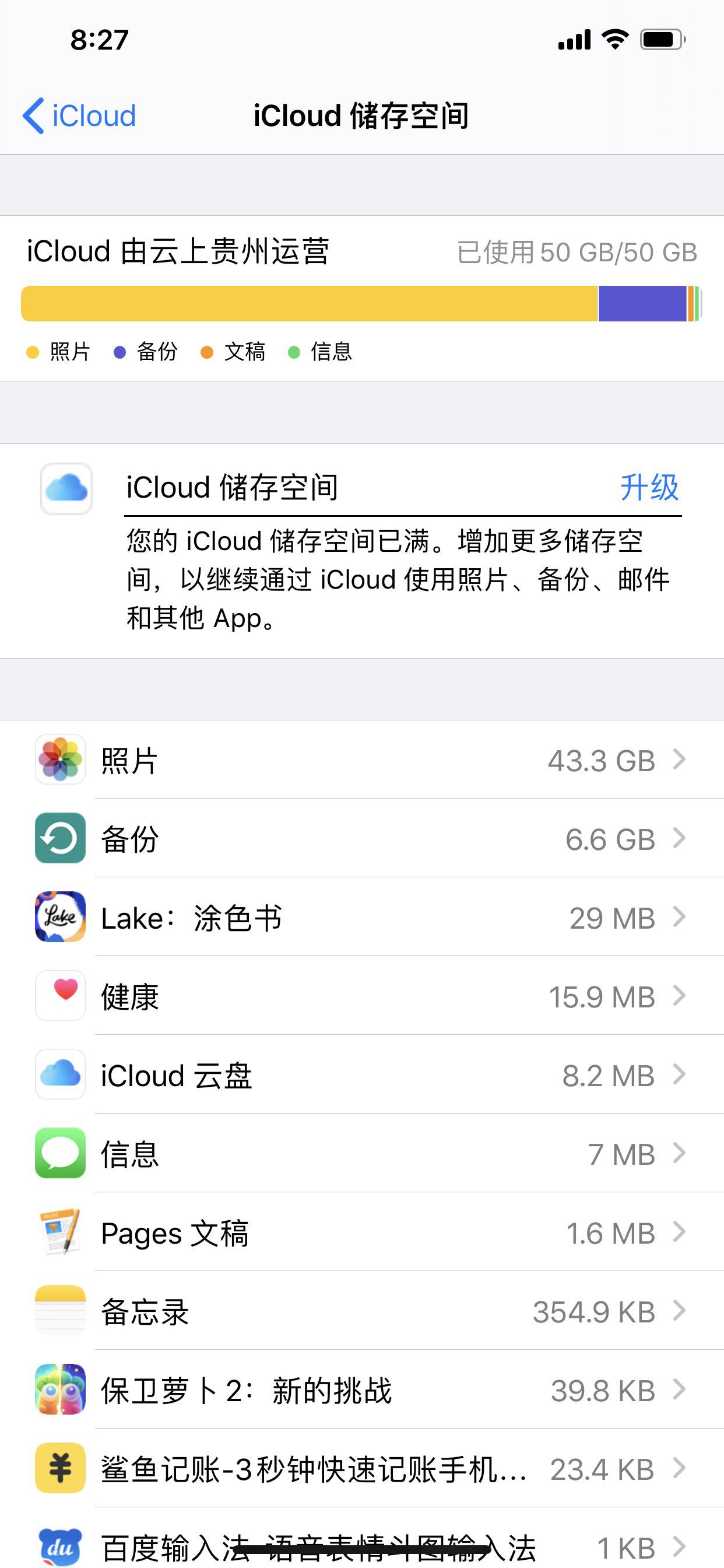Select the 保卫萝卜2 game icon

59,1389
